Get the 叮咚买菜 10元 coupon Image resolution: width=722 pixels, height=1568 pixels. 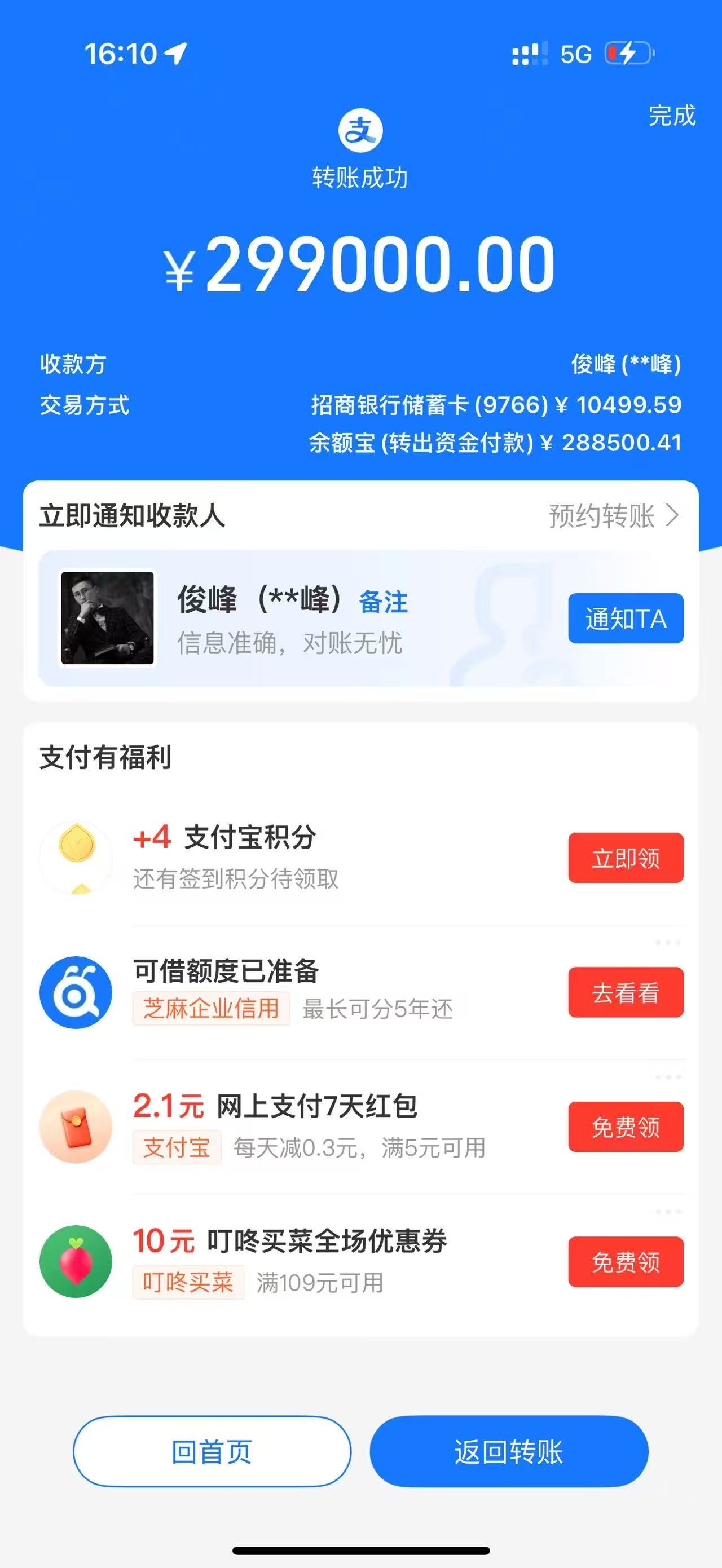point(625,1262)
